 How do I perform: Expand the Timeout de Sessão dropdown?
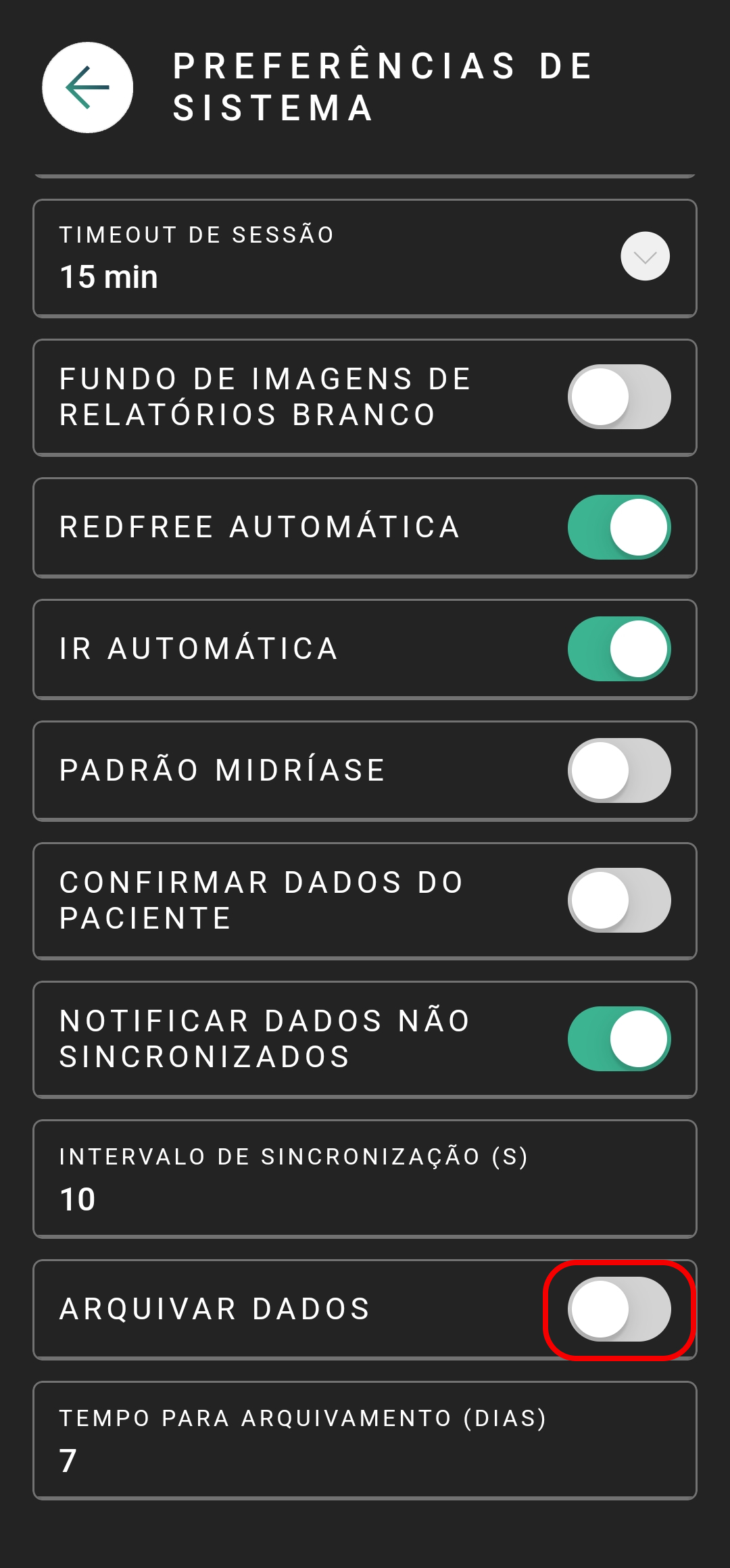coord(645,256)
